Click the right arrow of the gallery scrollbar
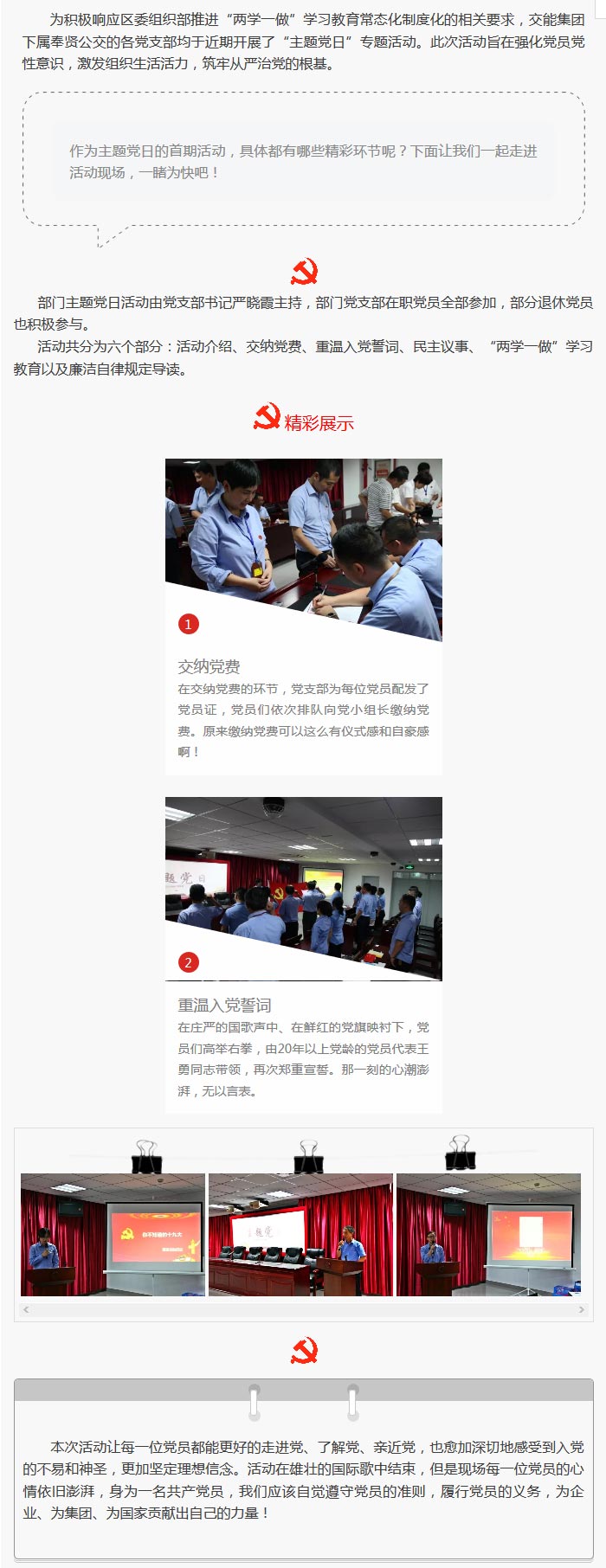Screen dimensions: 606x1568 tap(582, 1309)
